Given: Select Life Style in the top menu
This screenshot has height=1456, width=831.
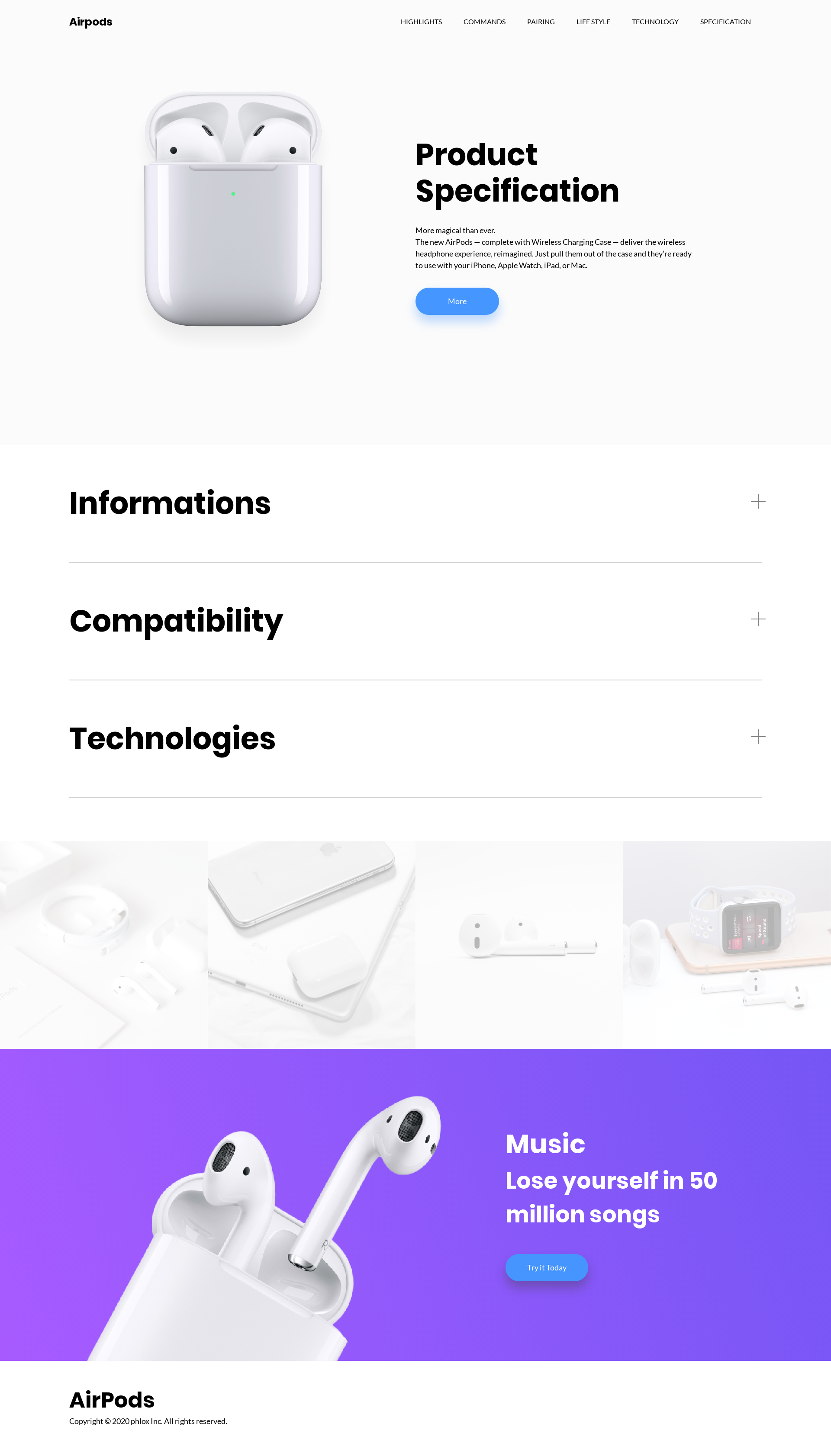Looking at the screenshot, I should (593, 22).
